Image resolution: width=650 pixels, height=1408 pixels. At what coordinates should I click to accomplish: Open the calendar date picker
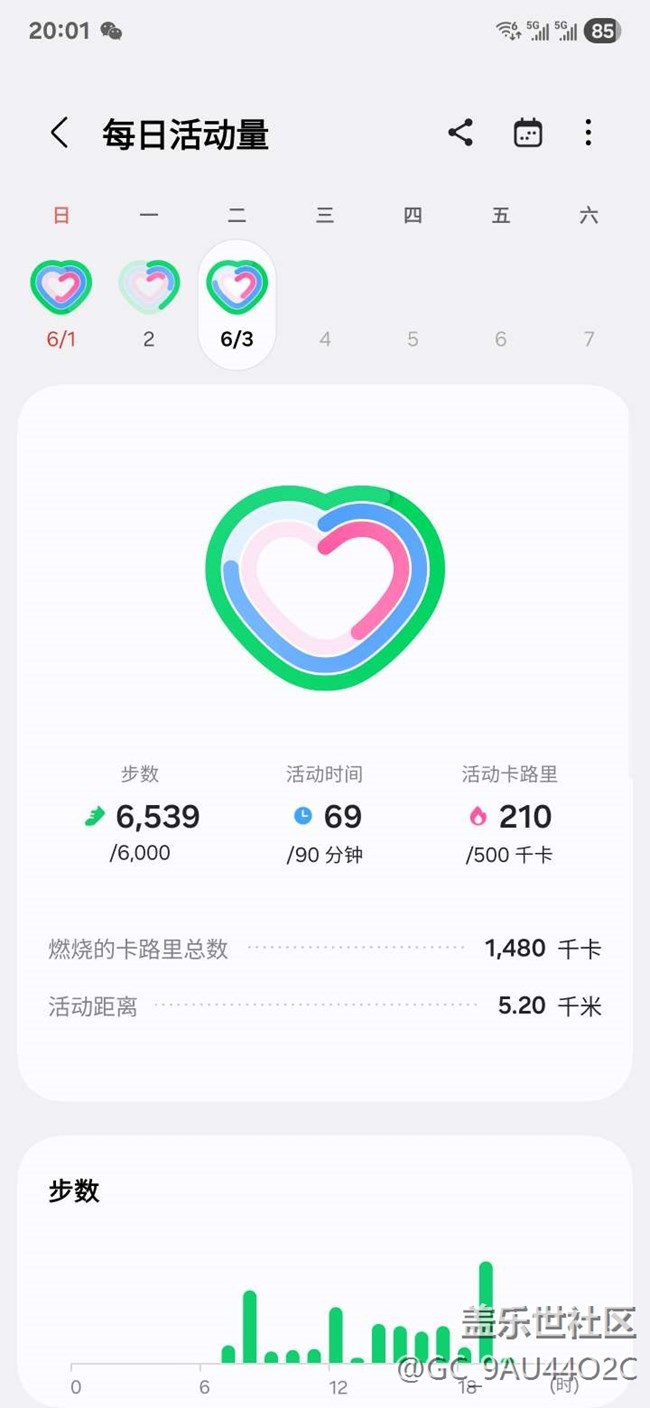coord(527,133)
